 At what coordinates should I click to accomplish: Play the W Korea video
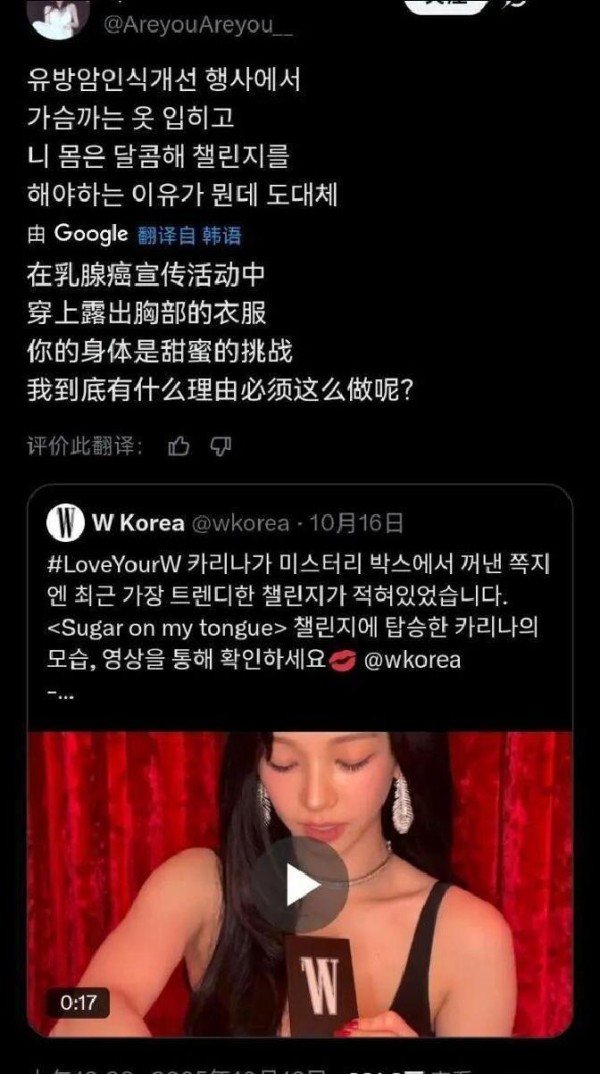(x=299, y=884)
